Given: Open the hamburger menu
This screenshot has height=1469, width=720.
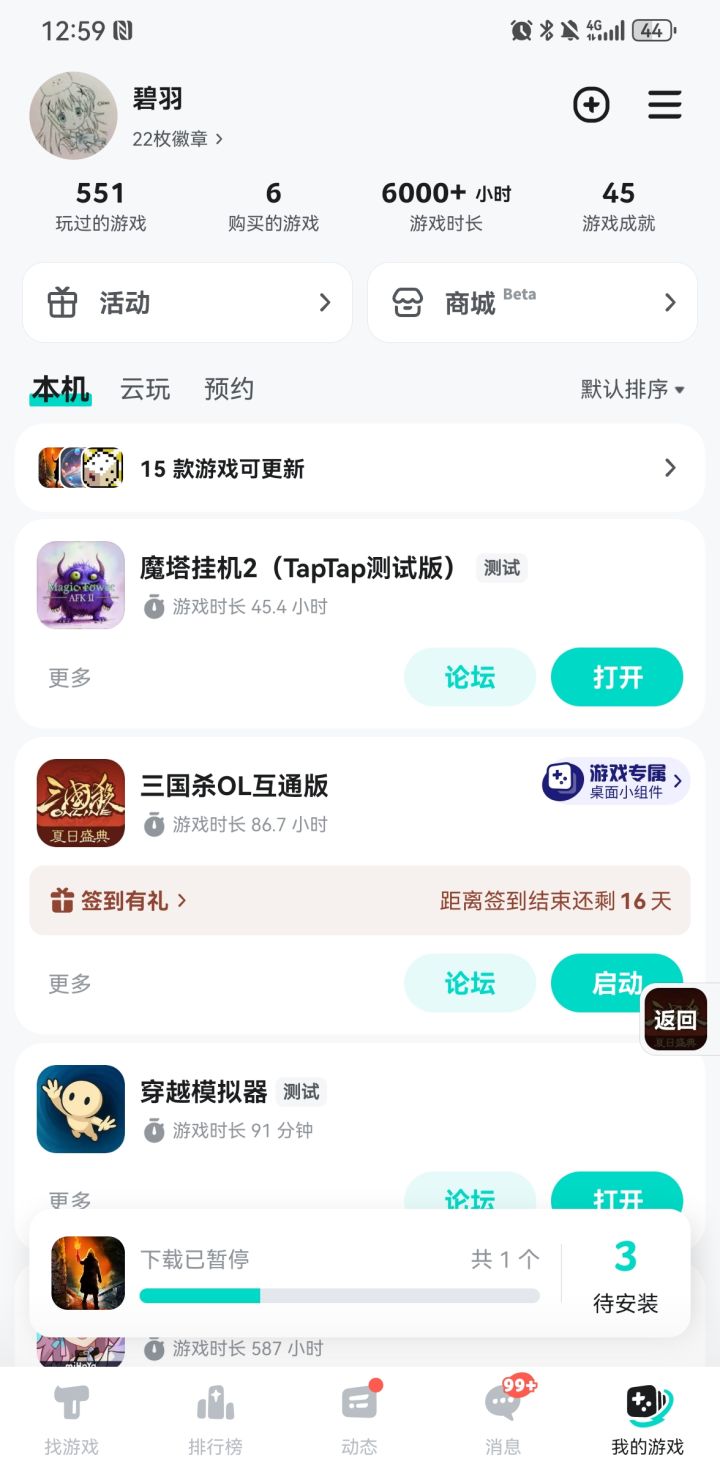Looking at the screenshot, I should (x=665, y=105).
